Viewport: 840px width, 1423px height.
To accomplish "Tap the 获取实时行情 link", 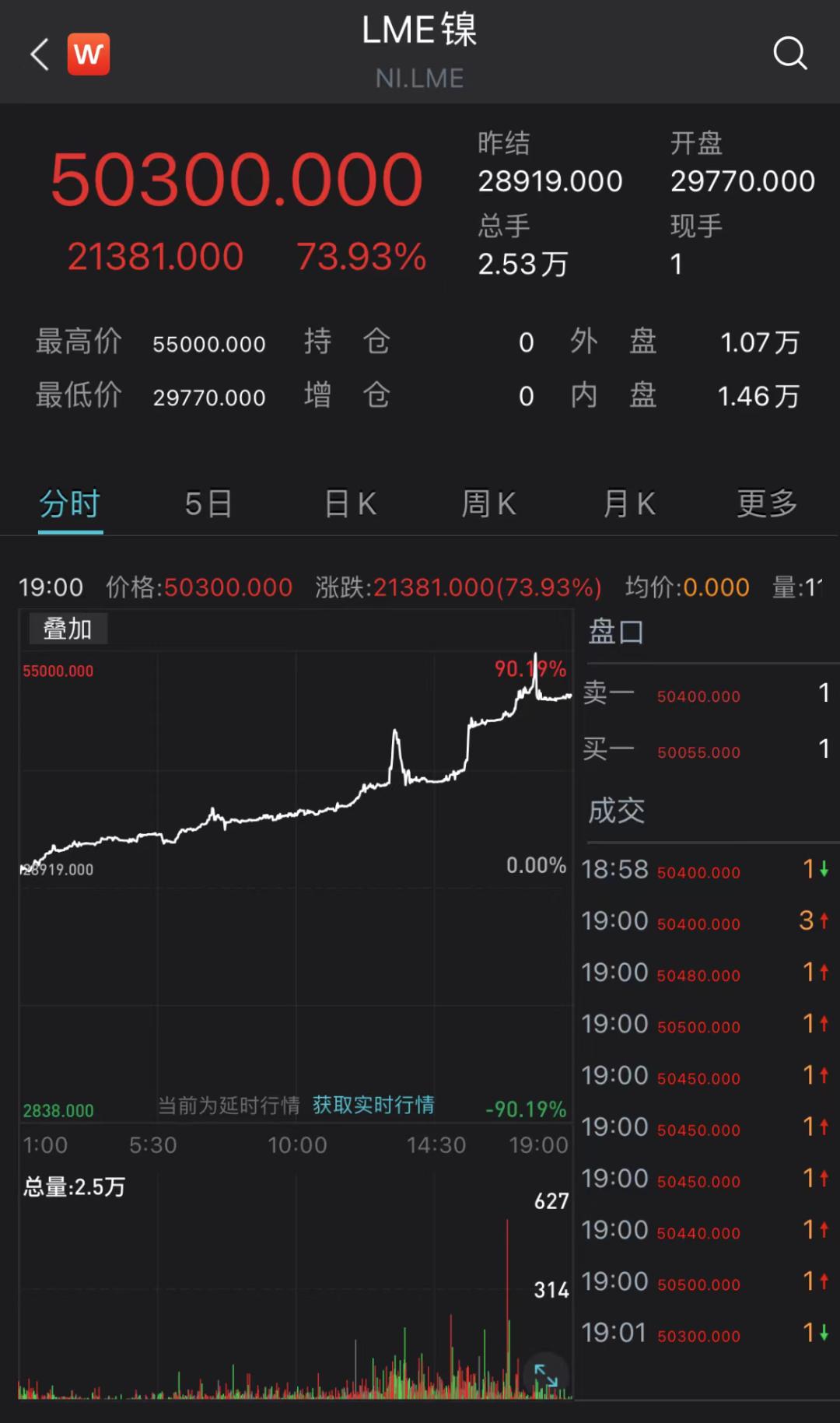I will (373, 1105).
